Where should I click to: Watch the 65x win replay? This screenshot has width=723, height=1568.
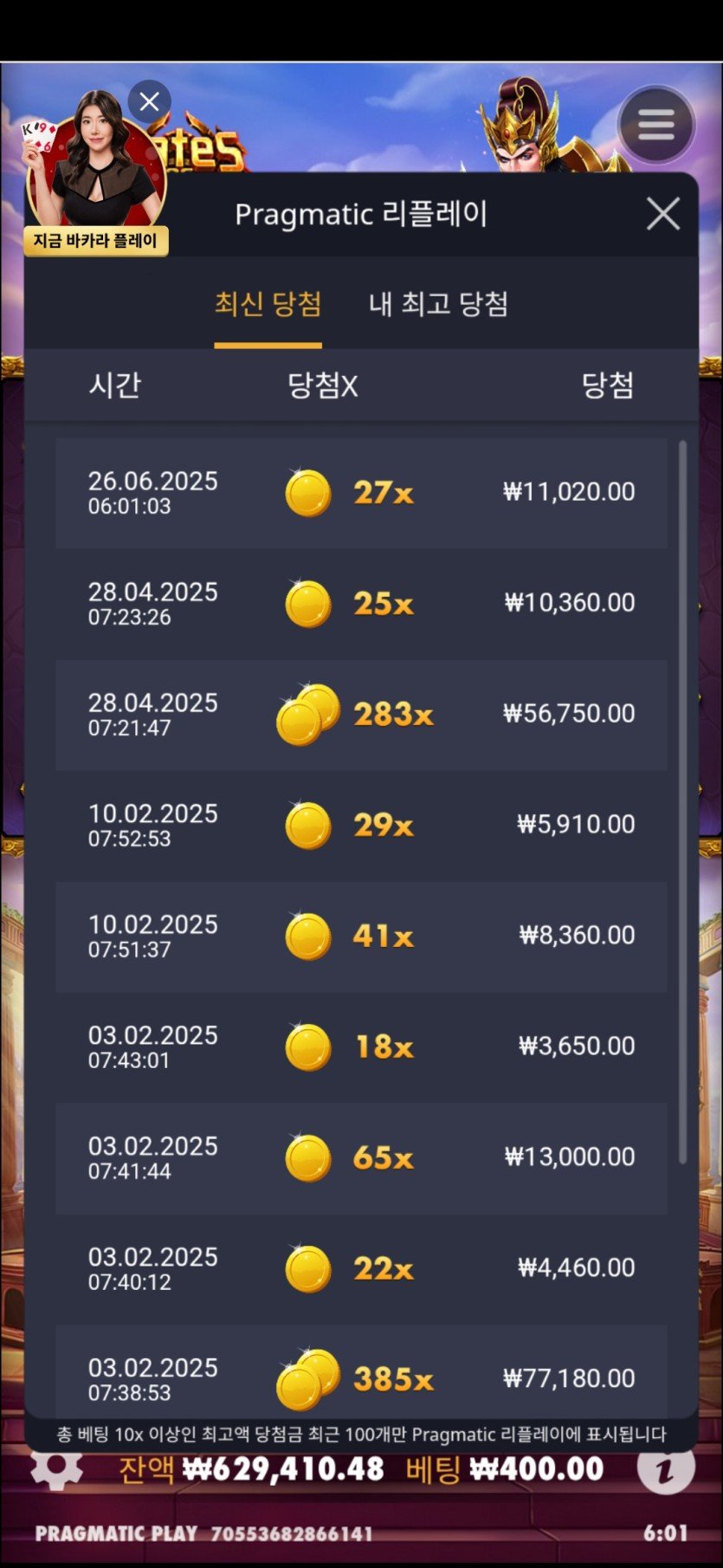[x=361, y=1157]
